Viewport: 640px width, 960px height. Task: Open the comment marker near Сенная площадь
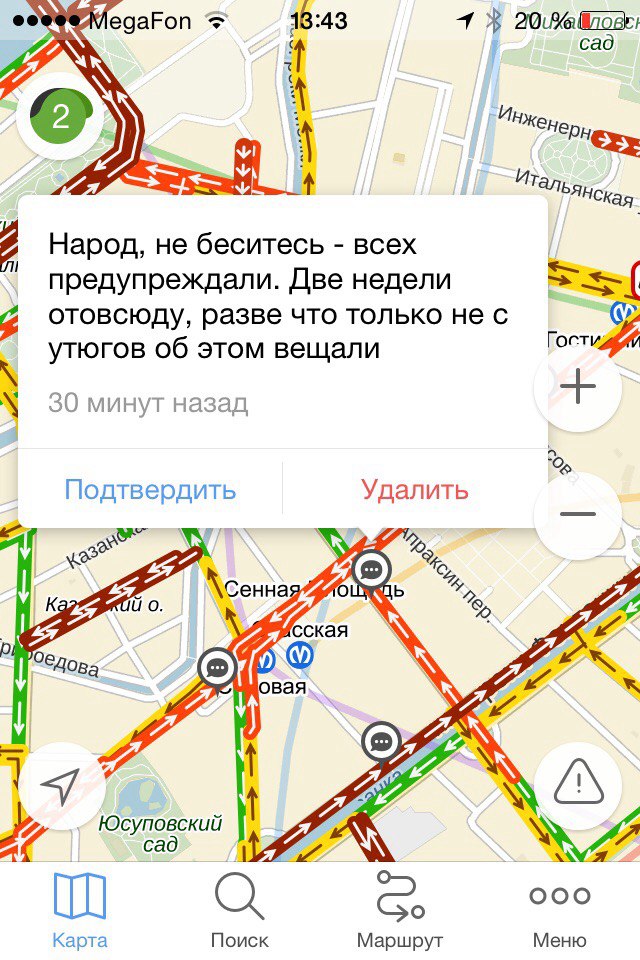(371, 570)
